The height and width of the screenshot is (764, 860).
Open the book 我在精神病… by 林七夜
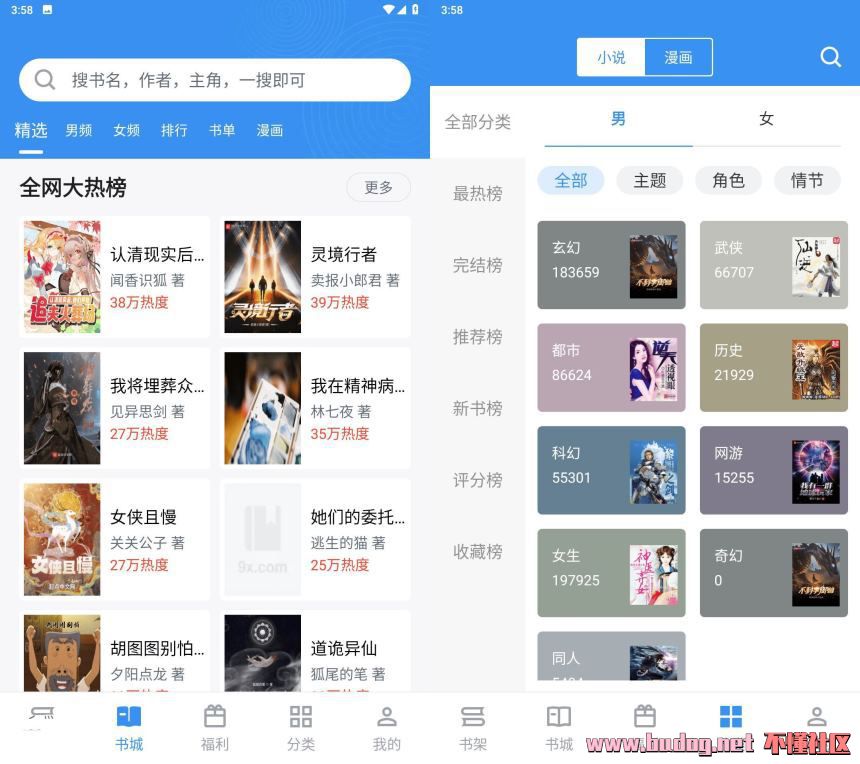315,408
